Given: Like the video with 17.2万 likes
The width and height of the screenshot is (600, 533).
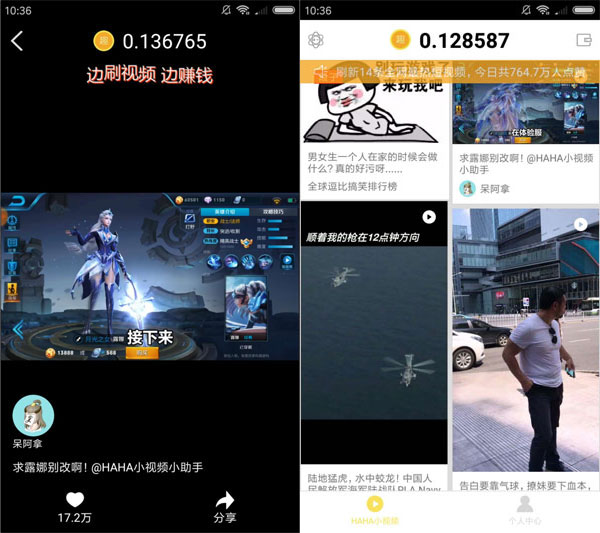Looking at the screenshot, I should coord(74,500).
